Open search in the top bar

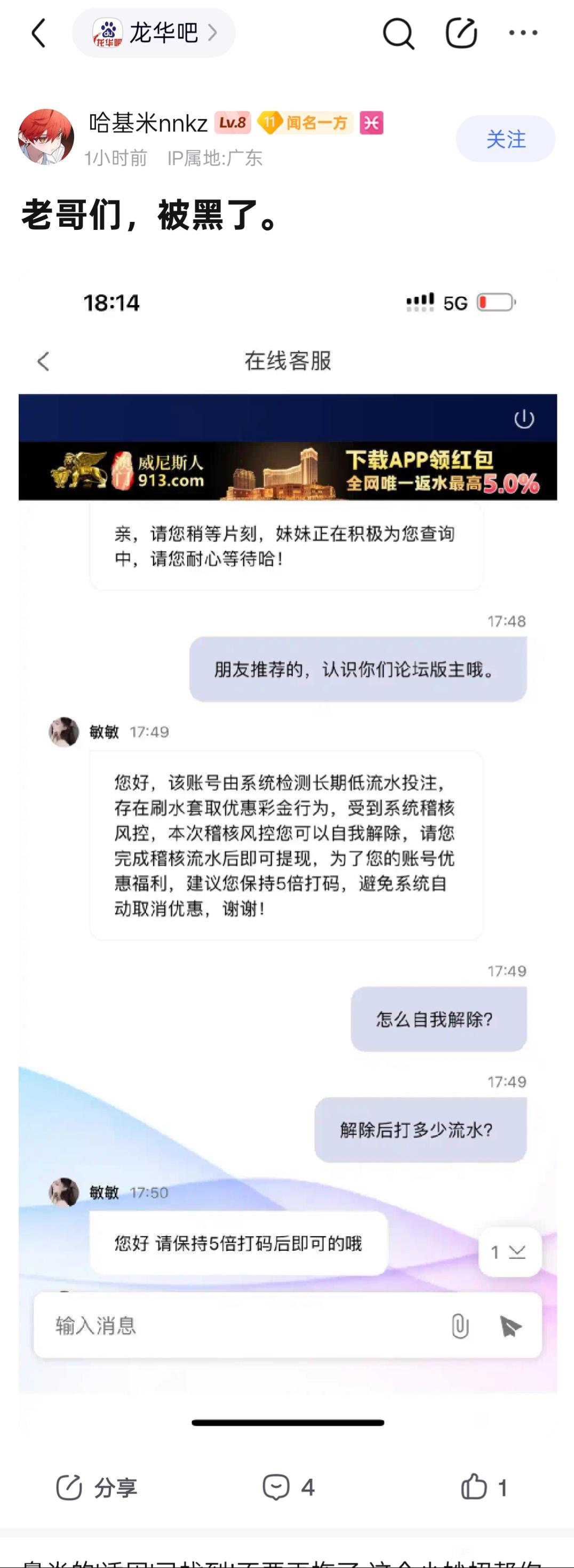point(398,33)
